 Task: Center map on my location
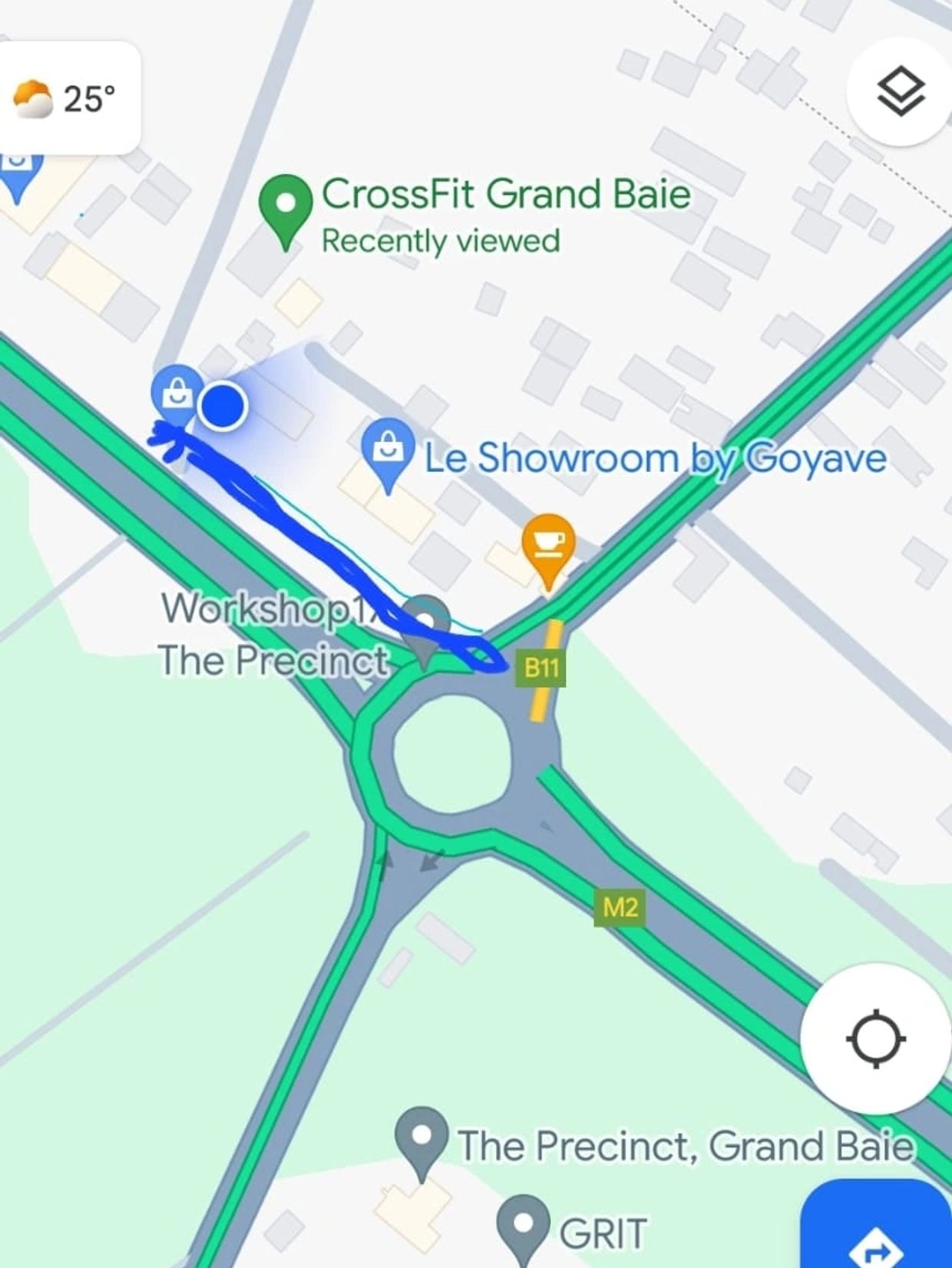tap(875, 1039)
